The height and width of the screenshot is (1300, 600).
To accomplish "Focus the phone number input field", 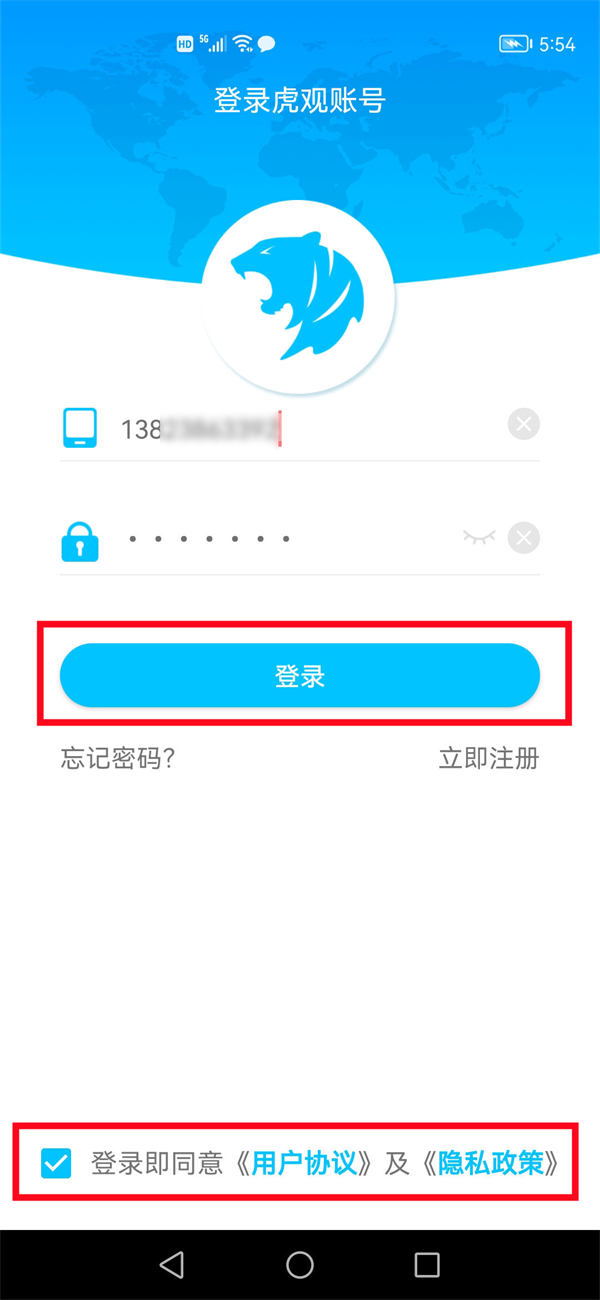I will [300, 429].
